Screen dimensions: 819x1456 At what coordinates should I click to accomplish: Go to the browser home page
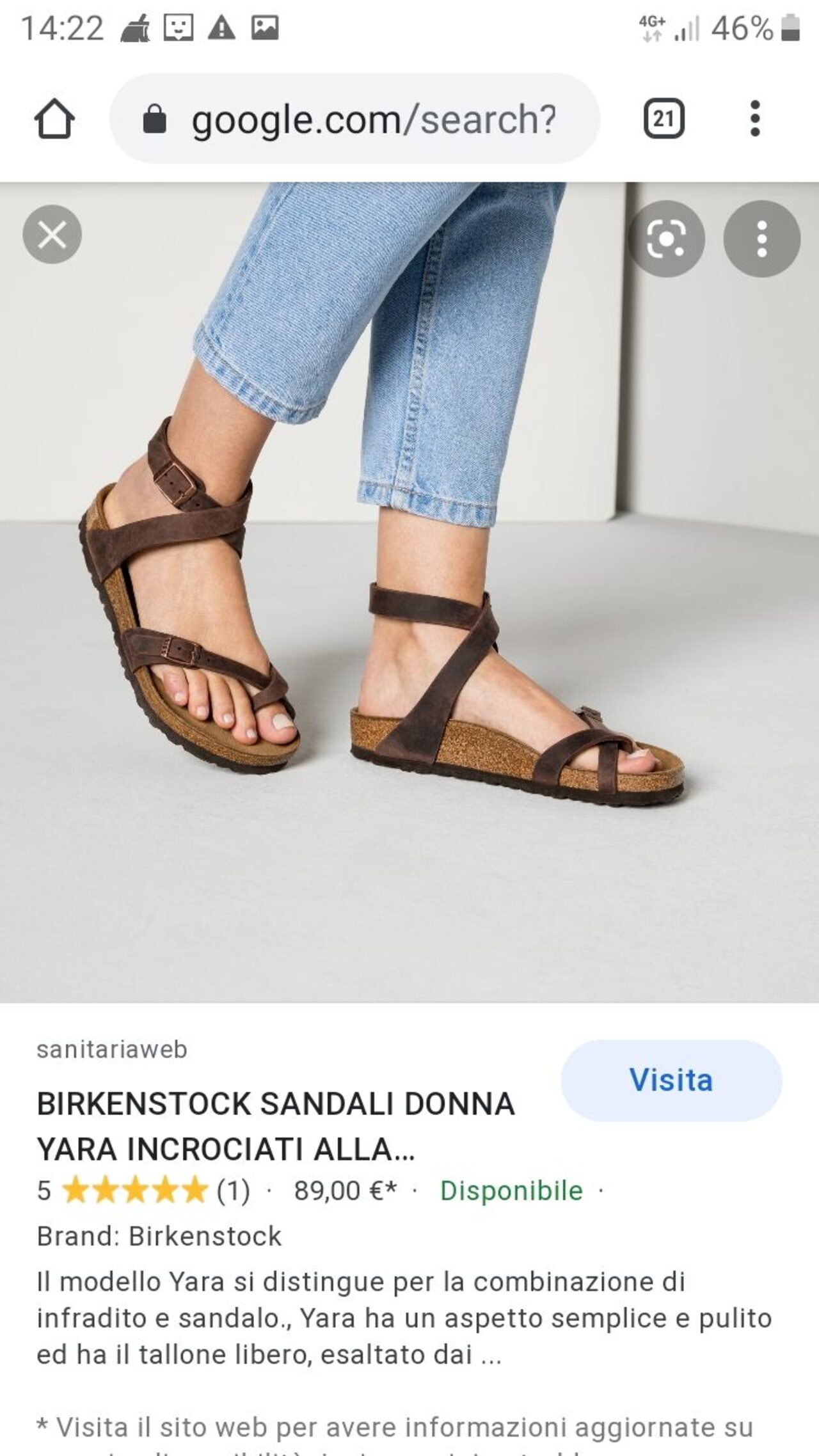pos(54,119)
